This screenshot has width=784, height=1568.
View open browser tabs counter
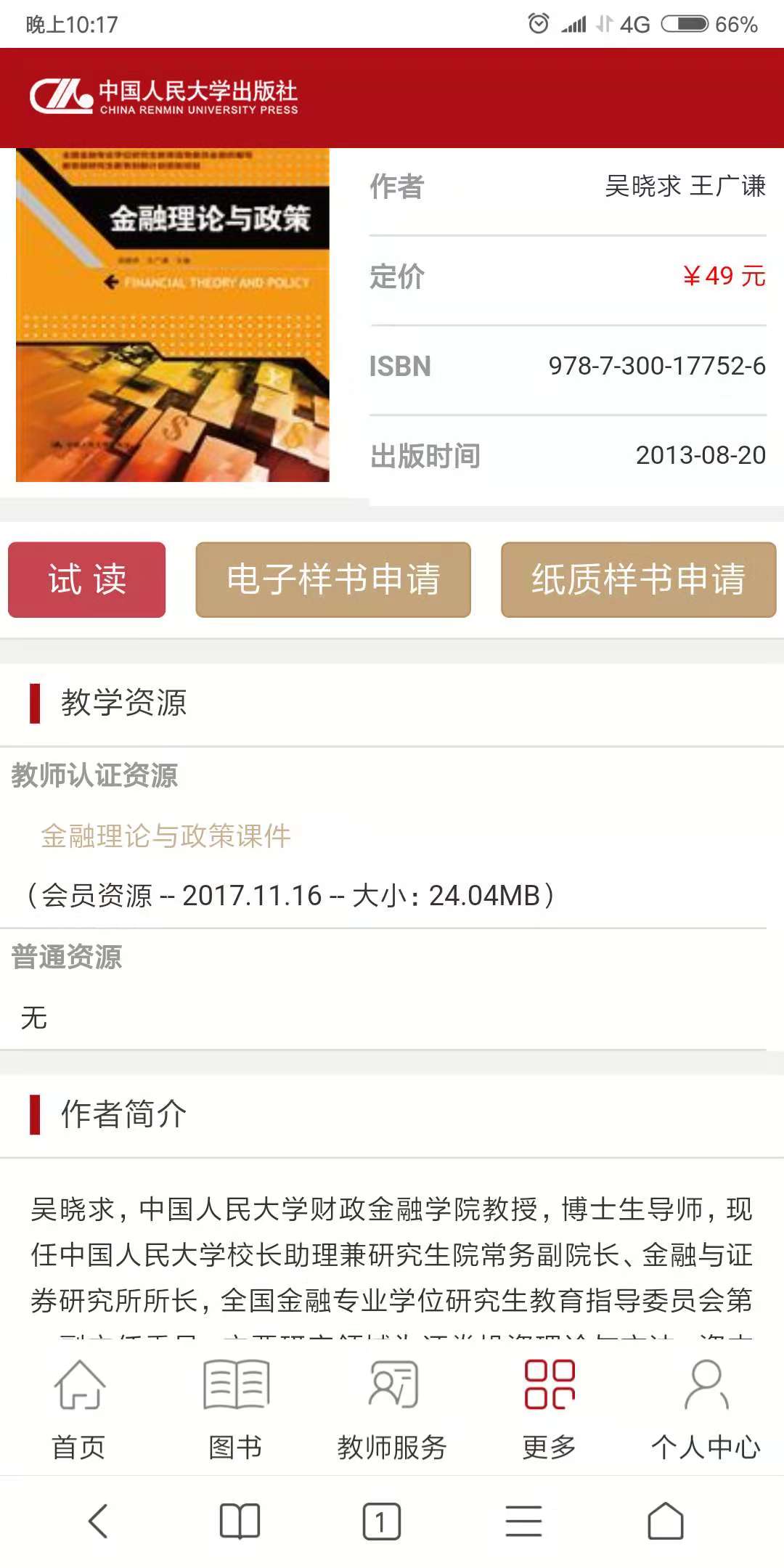point(381,1521)
